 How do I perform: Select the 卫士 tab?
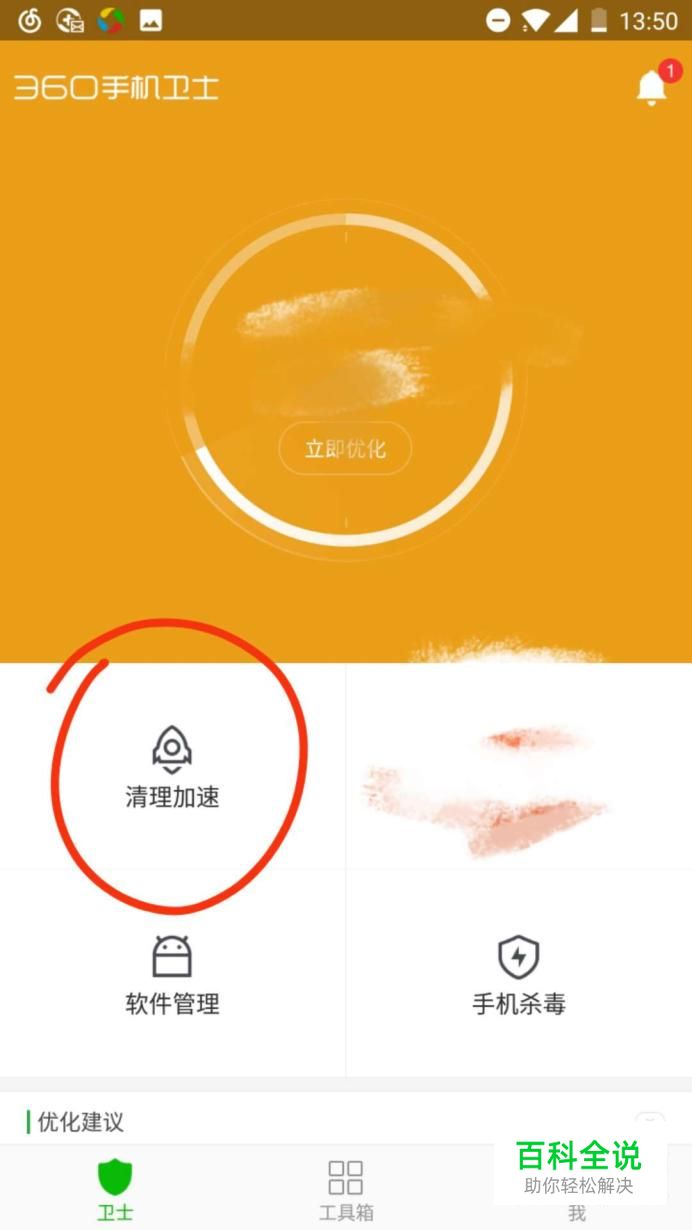pyautogui.click(x=115, y=1190)
